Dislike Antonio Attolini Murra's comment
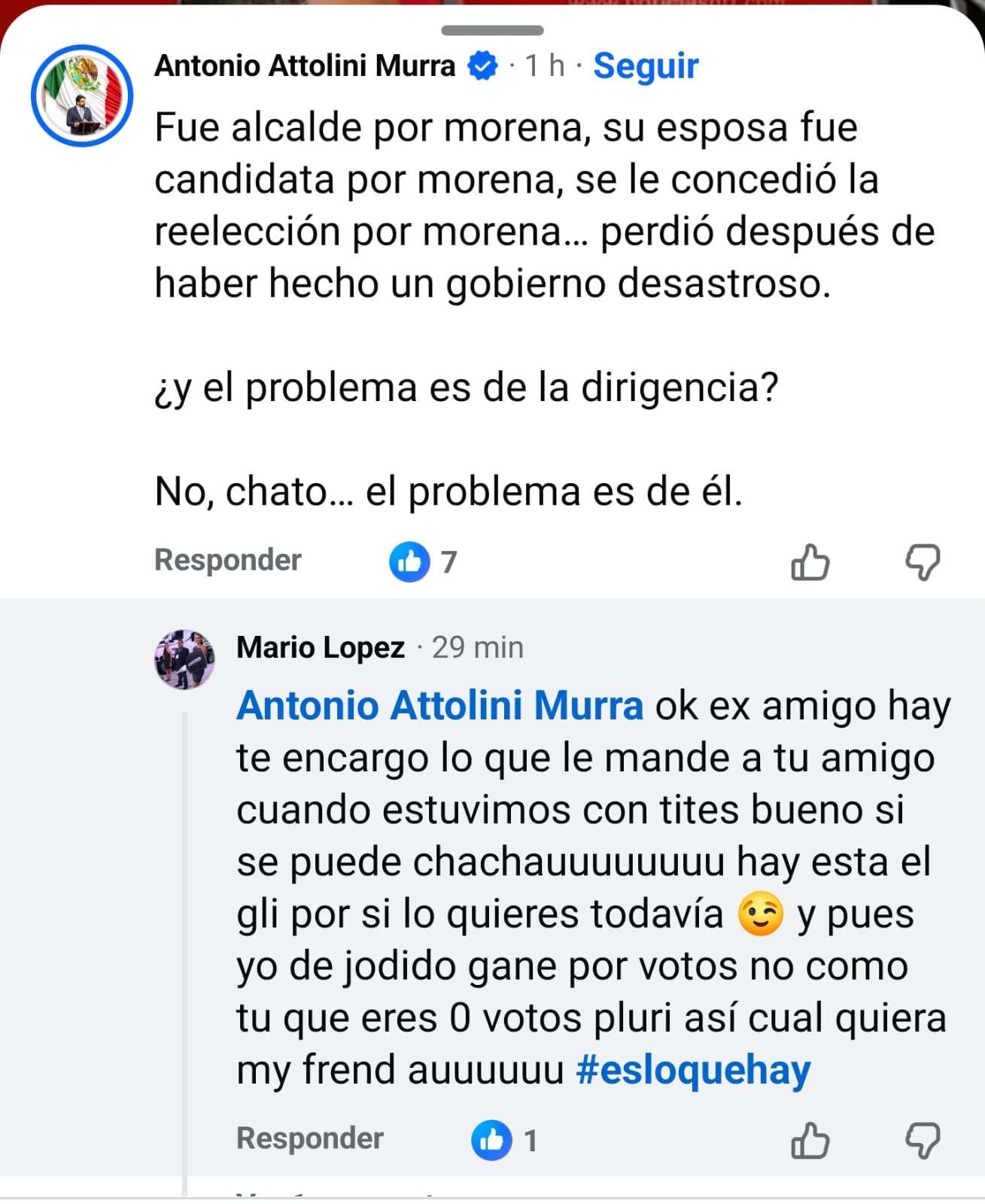The height and width of the screenshot is (1204, 985). tap(922, 562)
